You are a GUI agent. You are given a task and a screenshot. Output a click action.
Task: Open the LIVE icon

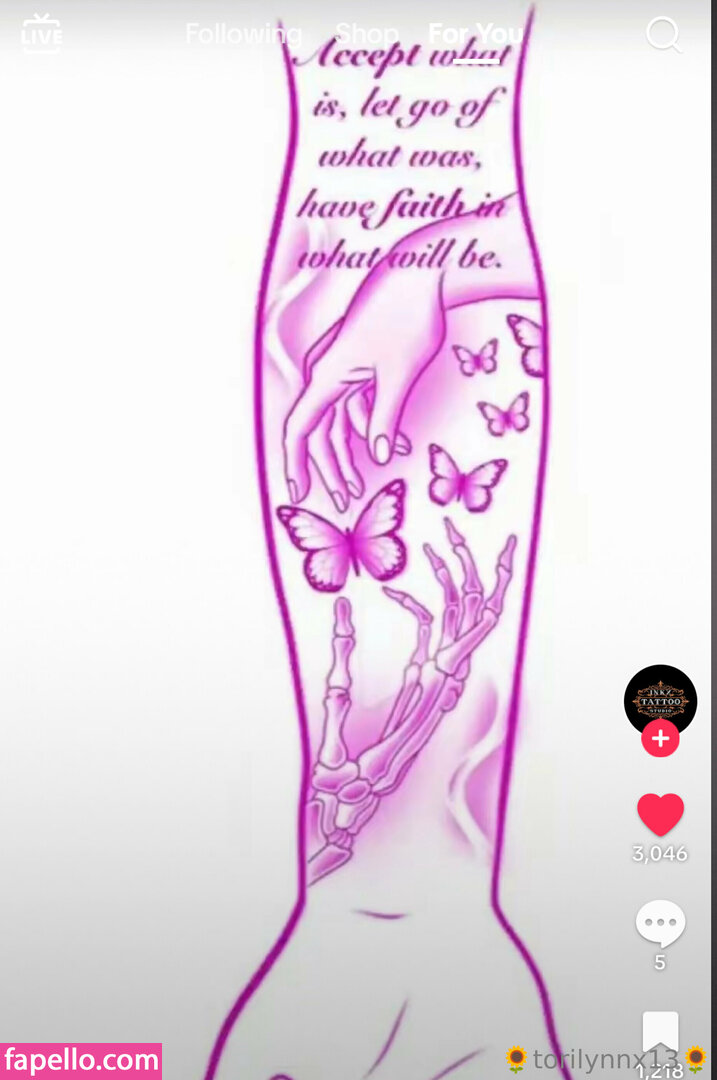(41, 35)
